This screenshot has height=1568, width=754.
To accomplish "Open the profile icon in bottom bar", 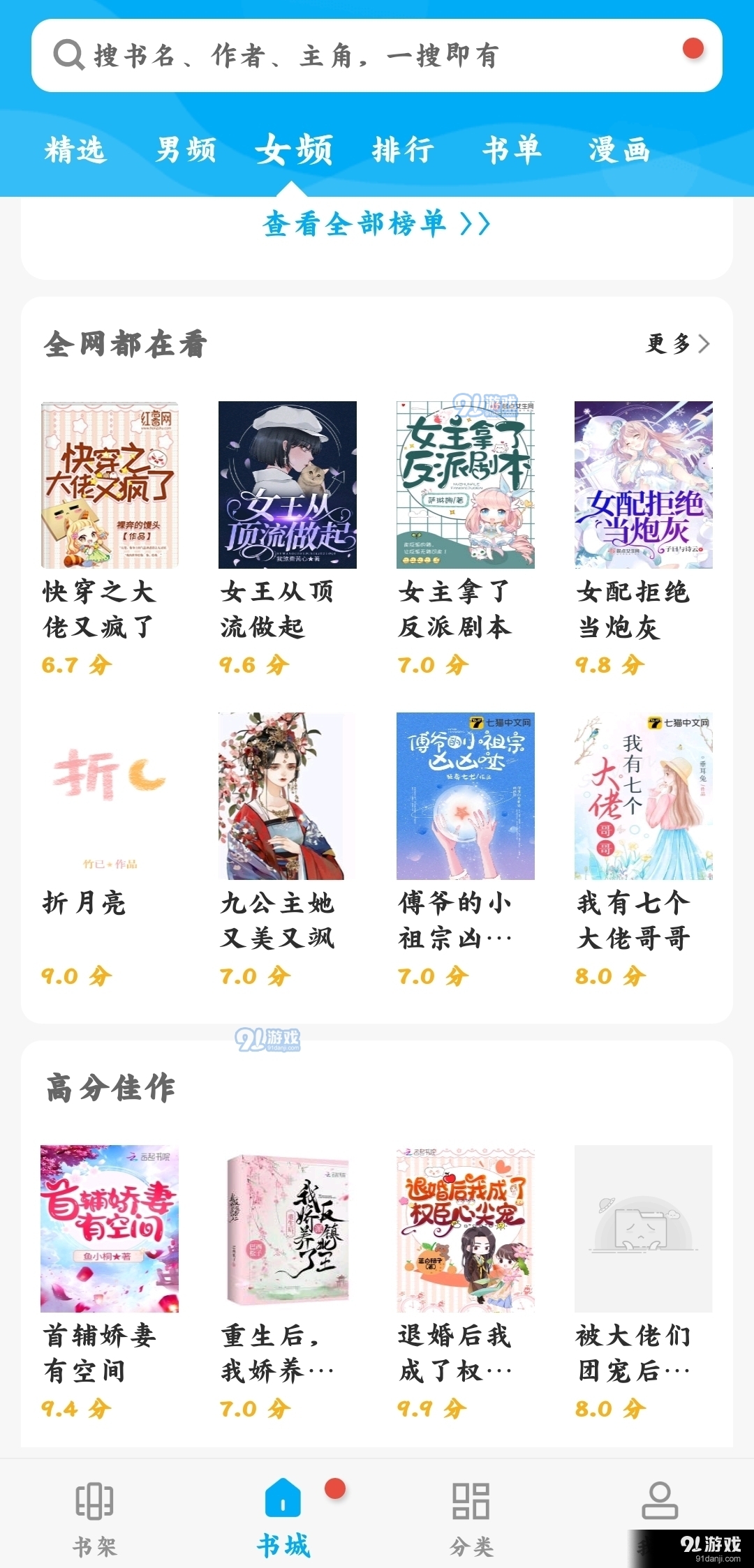I will click(x=660, y=1498).
